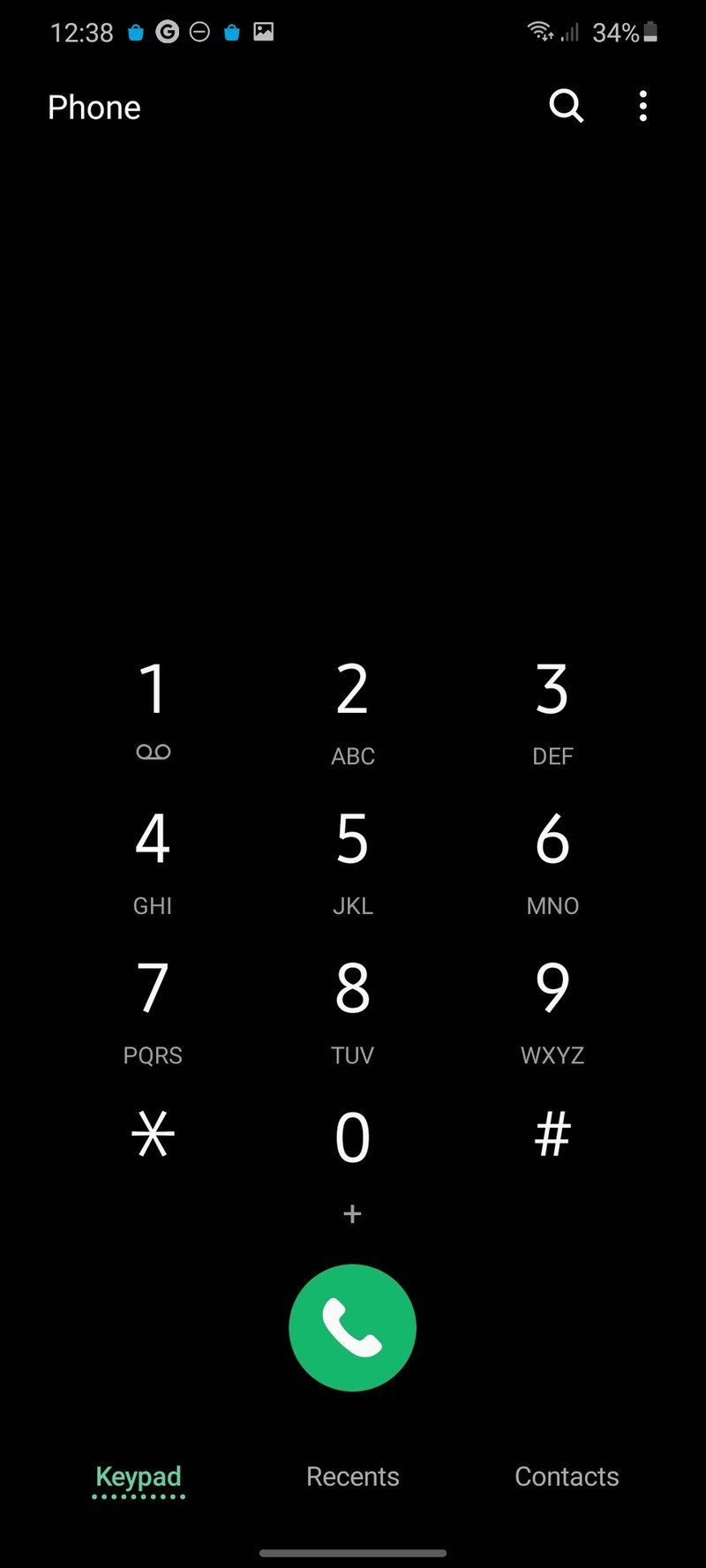
Task: Dial the digit 8 key
Action: tap(352, 1006)
